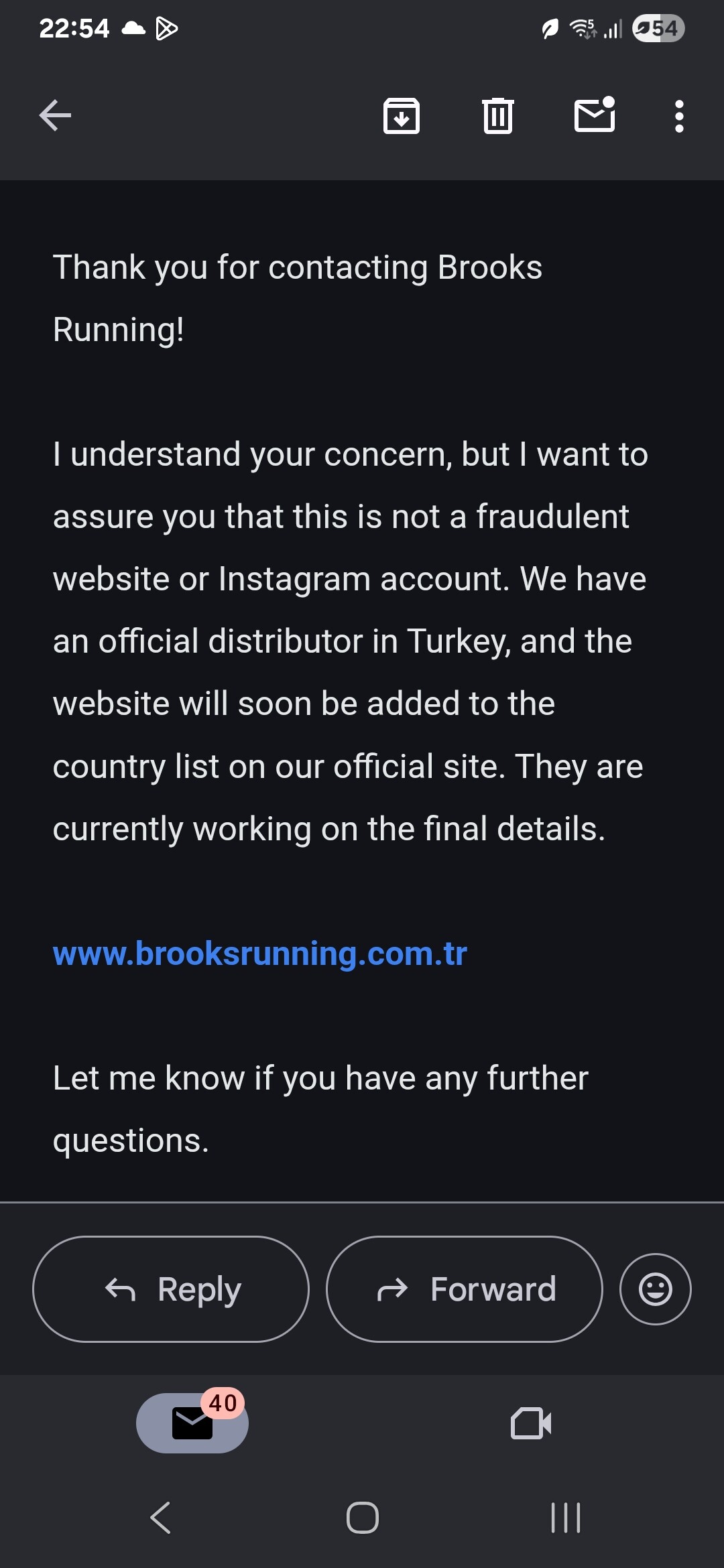The height and width of the screenshot is (1568, 724).
Task: Reply to this email
Action: tap(171, 1289)
